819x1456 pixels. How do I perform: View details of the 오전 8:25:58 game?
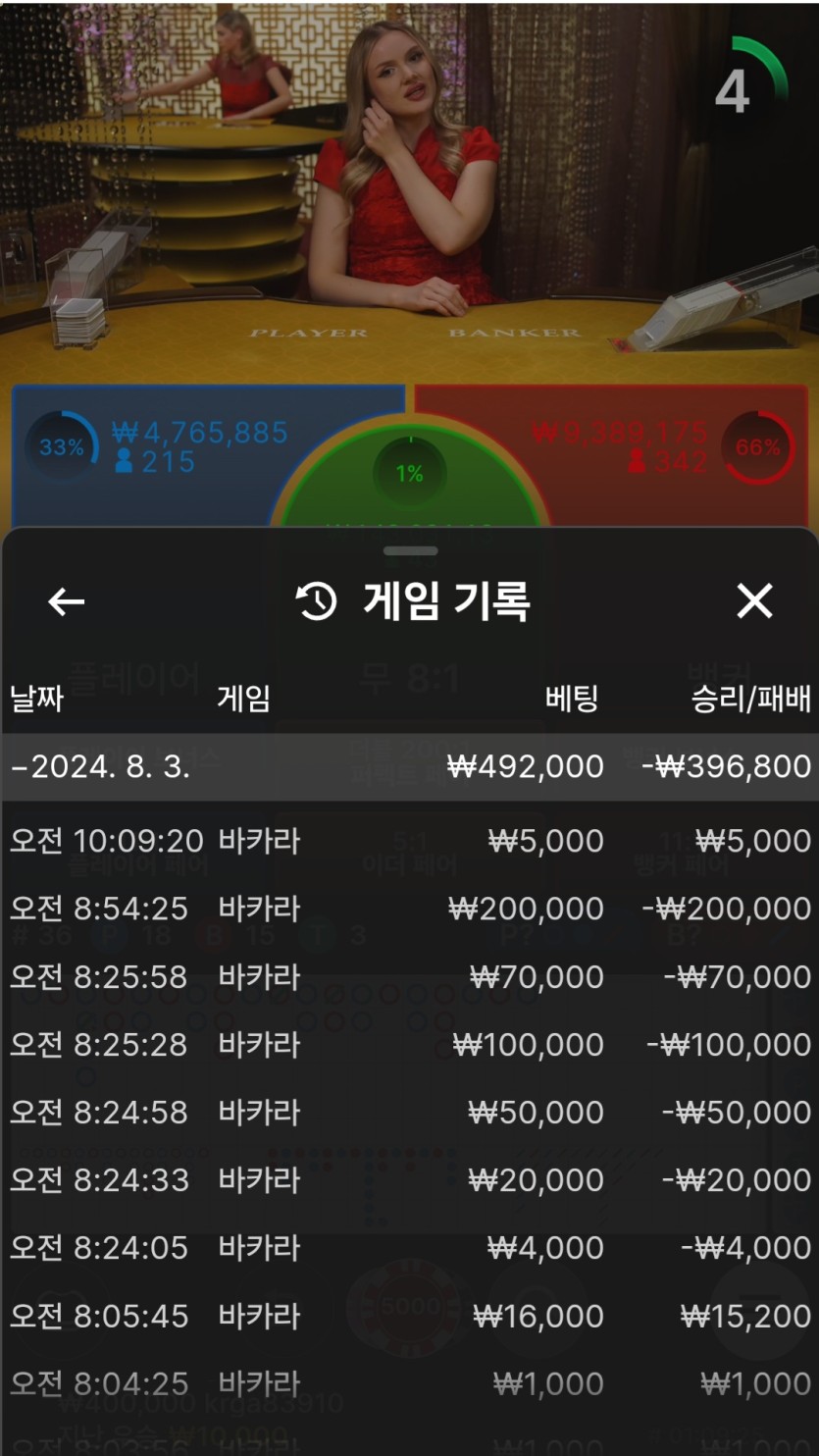(410, 976)
